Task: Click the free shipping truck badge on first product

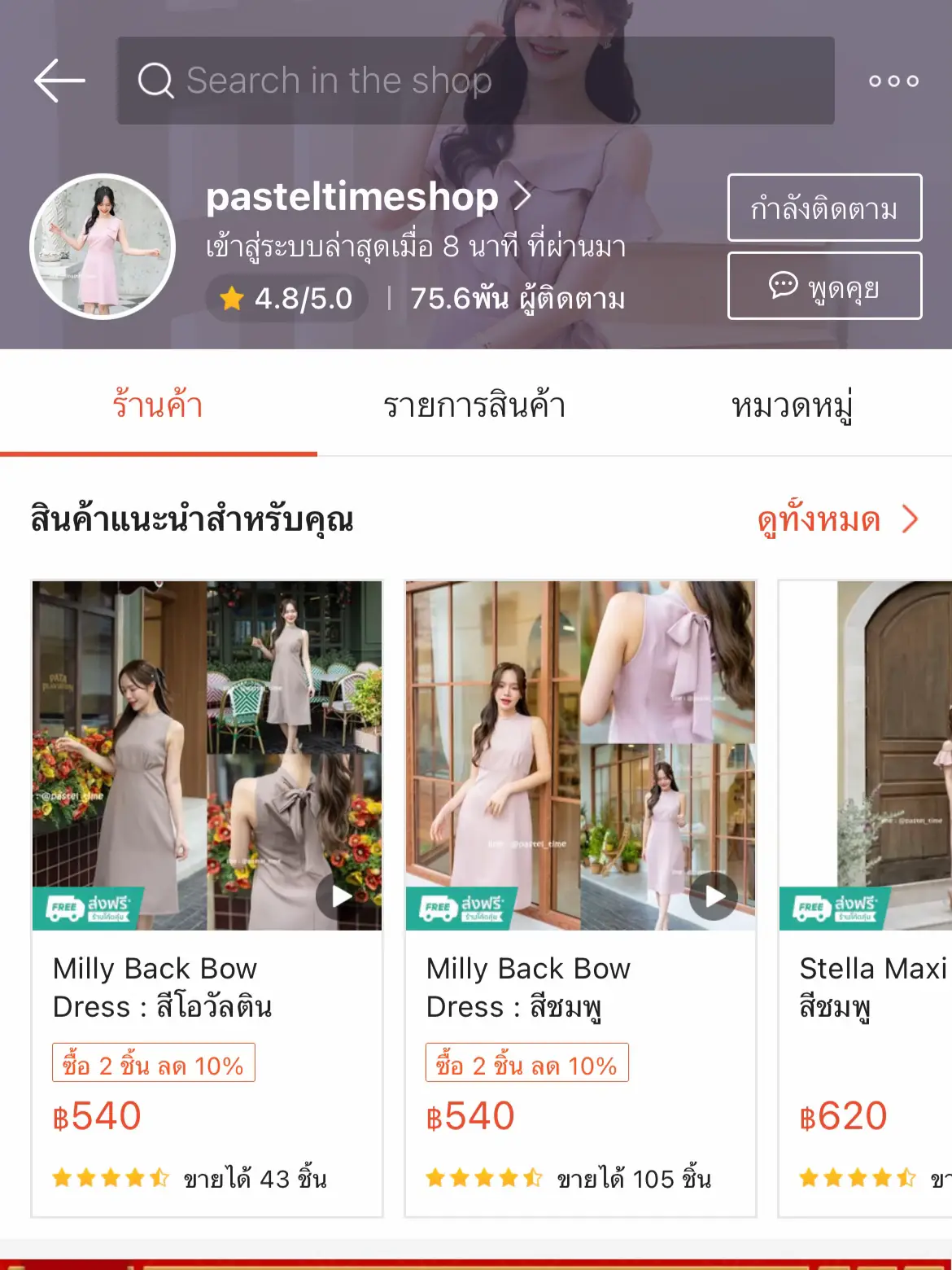Action: [x=90, y=908]
